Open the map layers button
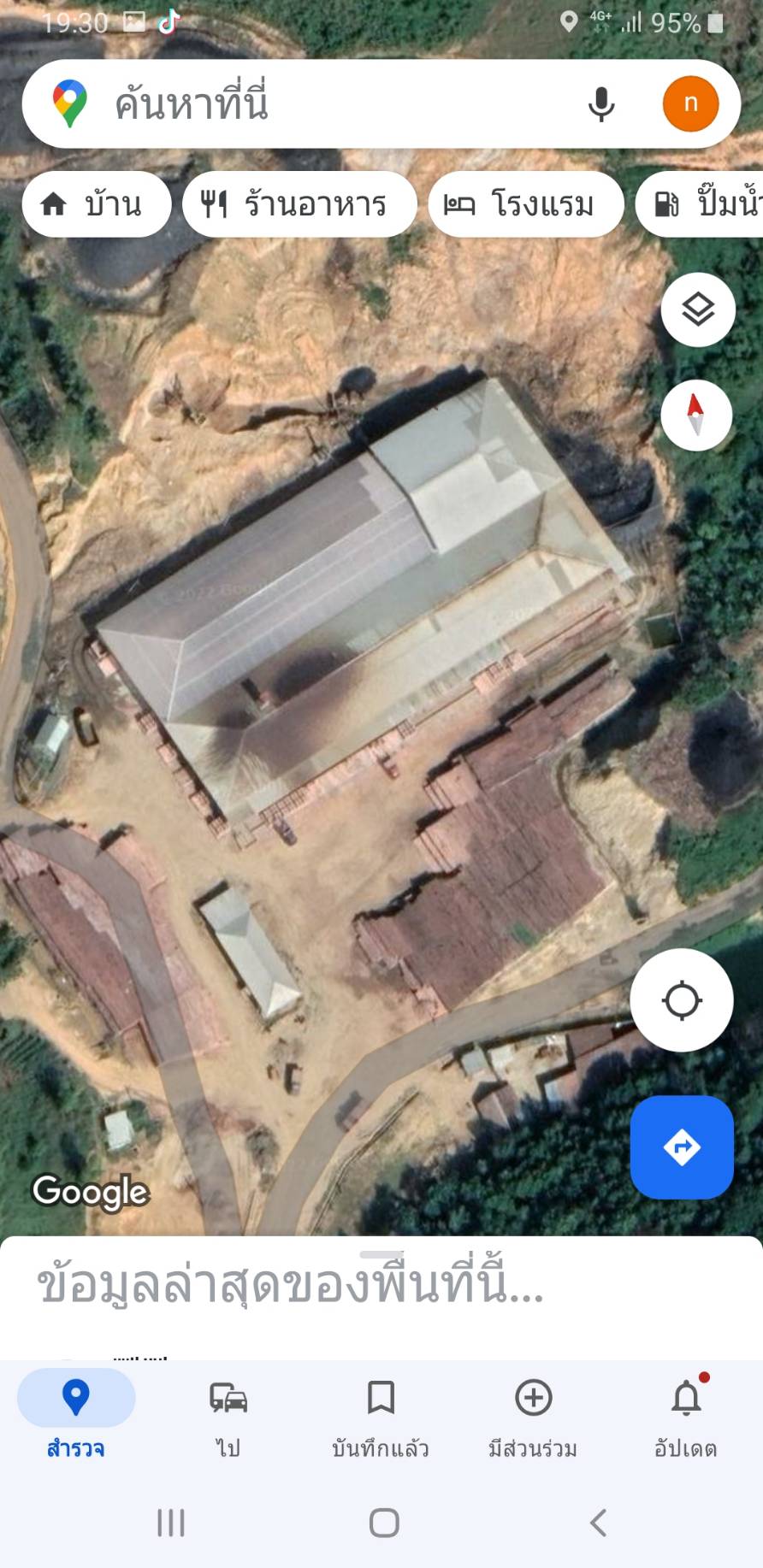 click(698, 309)
